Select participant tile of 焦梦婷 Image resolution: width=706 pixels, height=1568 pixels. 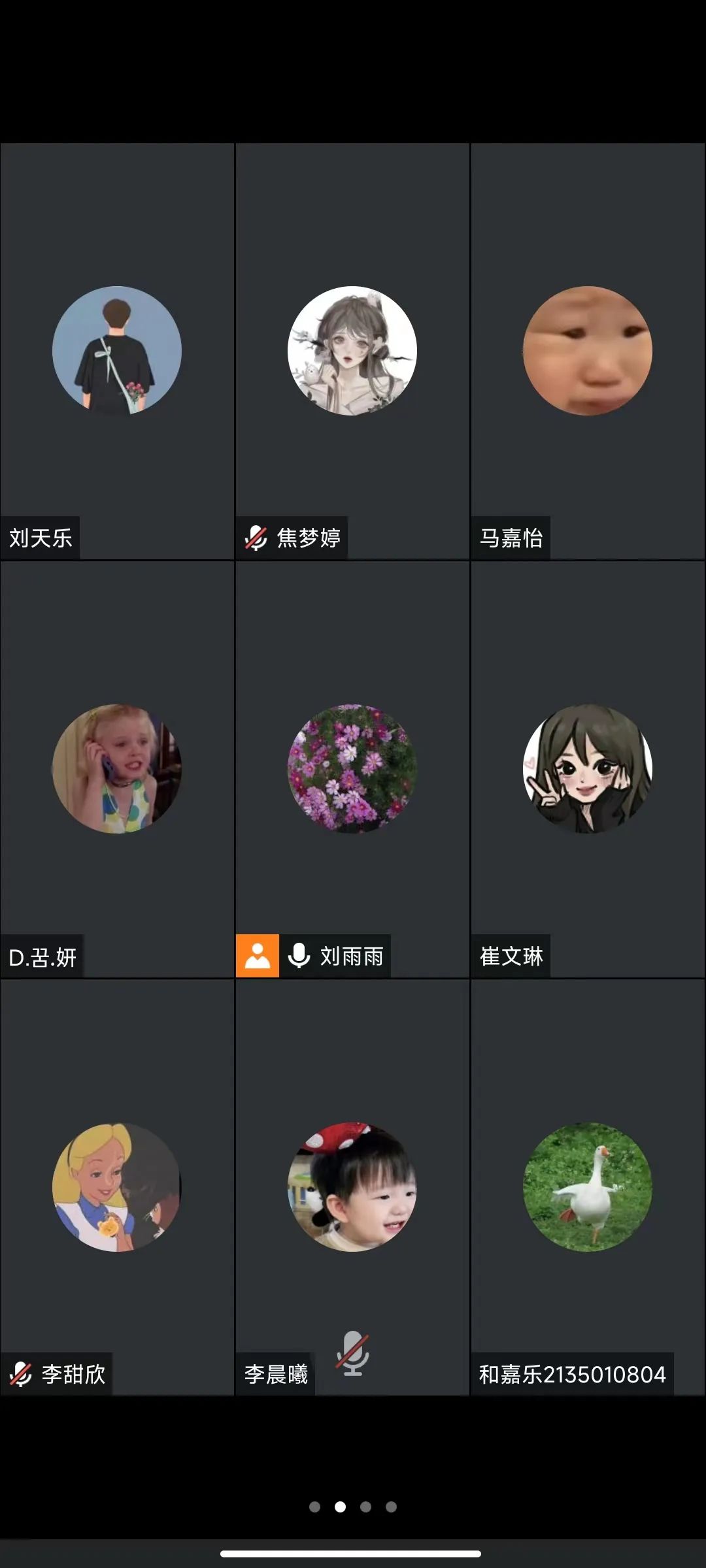click(352, 351)
